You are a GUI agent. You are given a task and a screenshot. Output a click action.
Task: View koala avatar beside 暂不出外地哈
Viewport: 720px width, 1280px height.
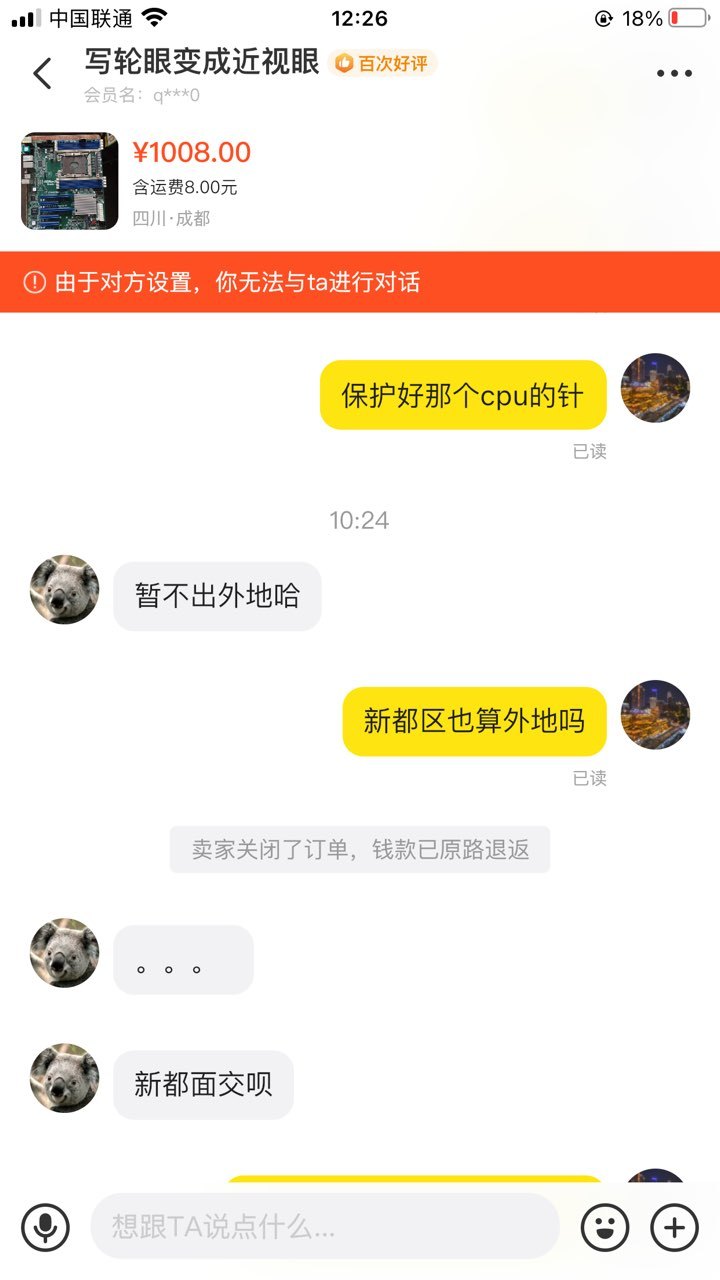click(x=64, y=590)
